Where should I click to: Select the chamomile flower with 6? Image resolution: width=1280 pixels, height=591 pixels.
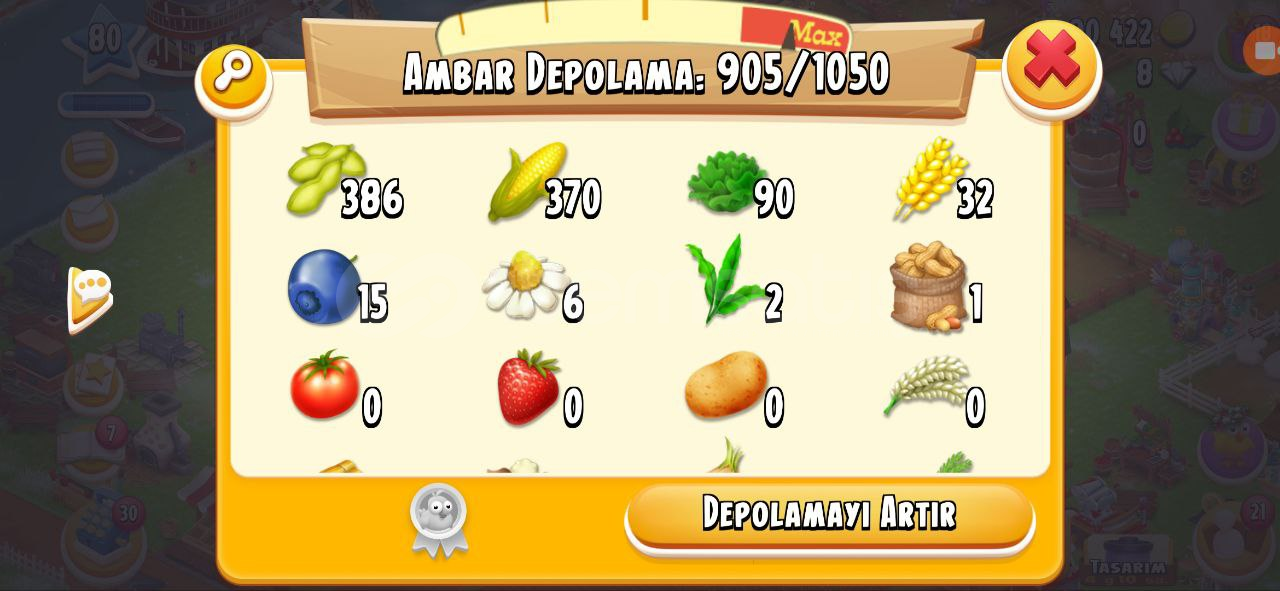coord(524,285)
